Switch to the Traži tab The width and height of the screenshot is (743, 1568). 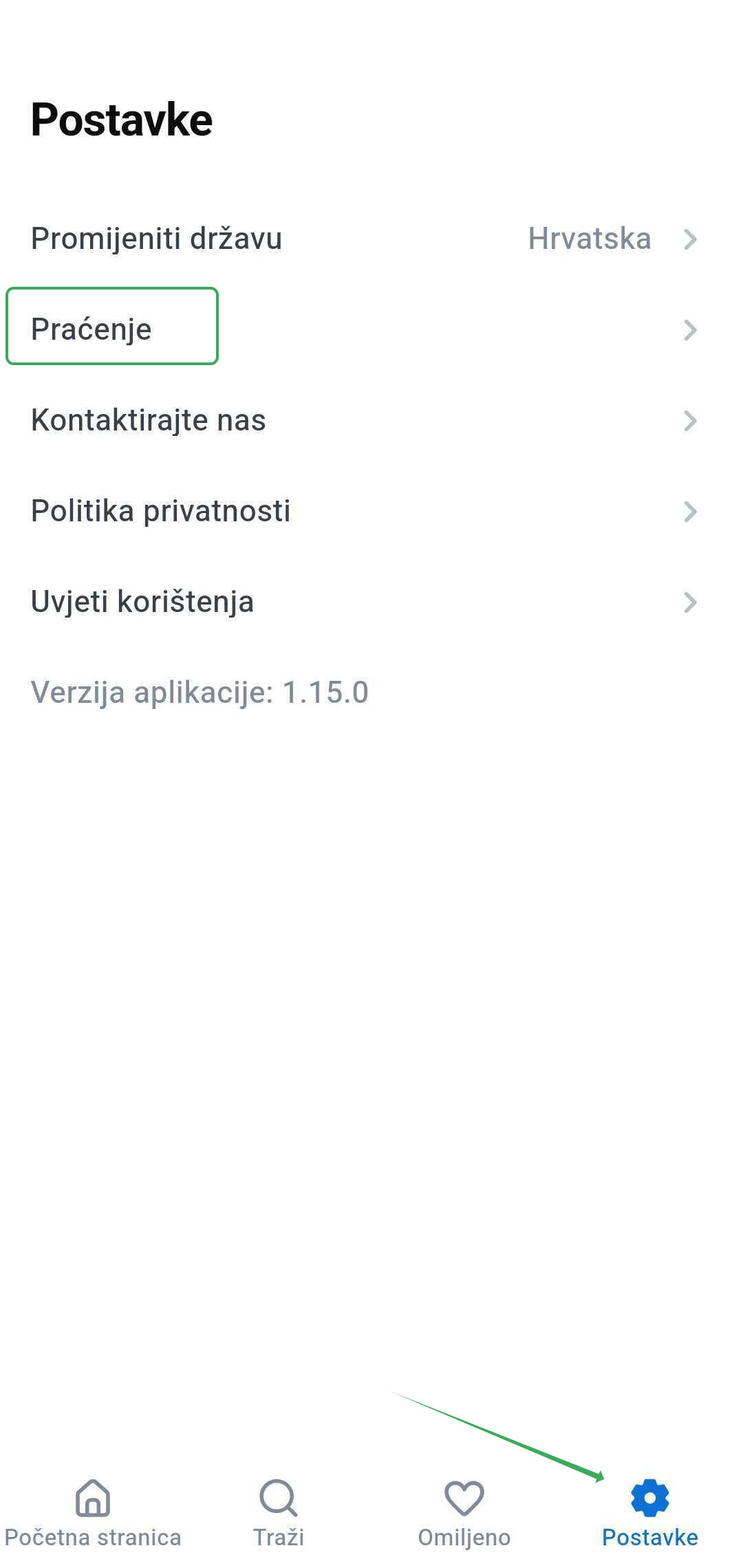click(x=279, y=1512)
